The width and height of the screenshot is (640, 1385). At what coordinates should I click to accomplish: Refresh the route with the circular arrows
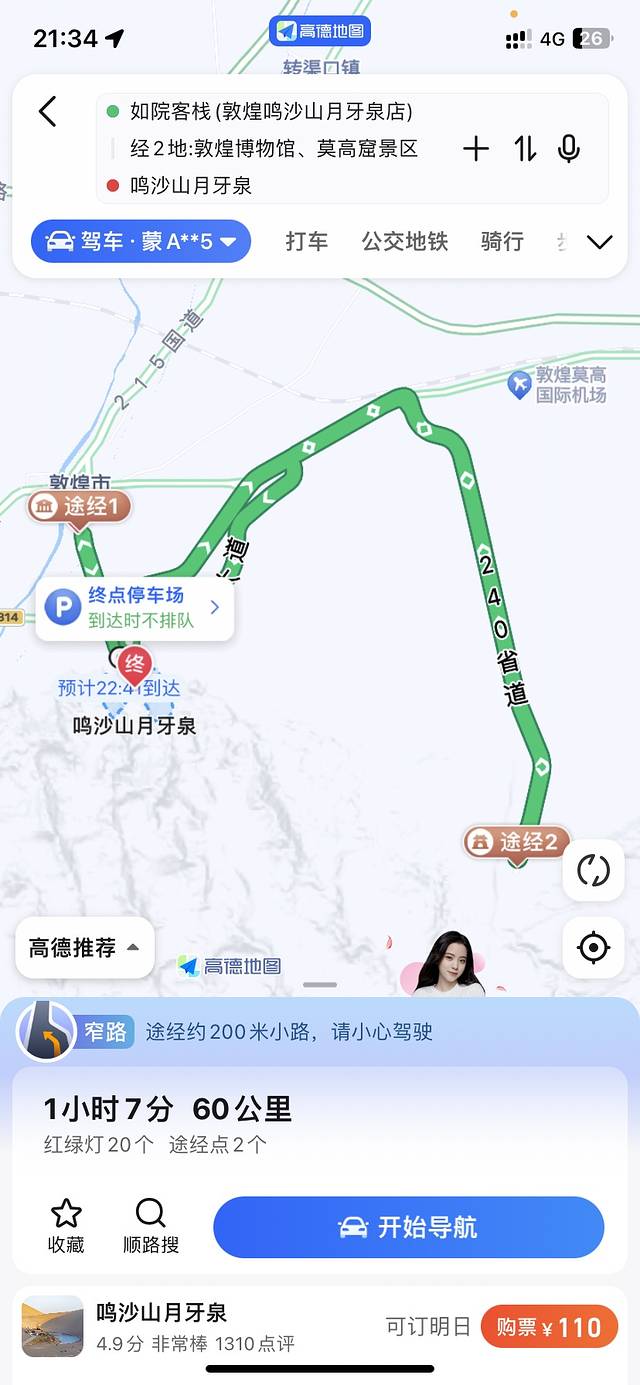tap(593, 870)
